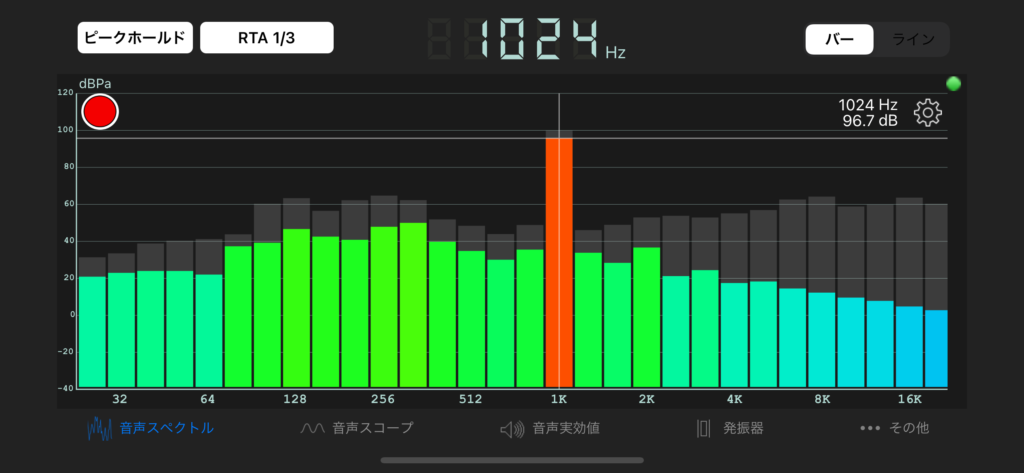Image resolution: width=1024 pixels, height=473 pixels.
Task: Open the gear settings icon
Action: click(x=928, y=113)
